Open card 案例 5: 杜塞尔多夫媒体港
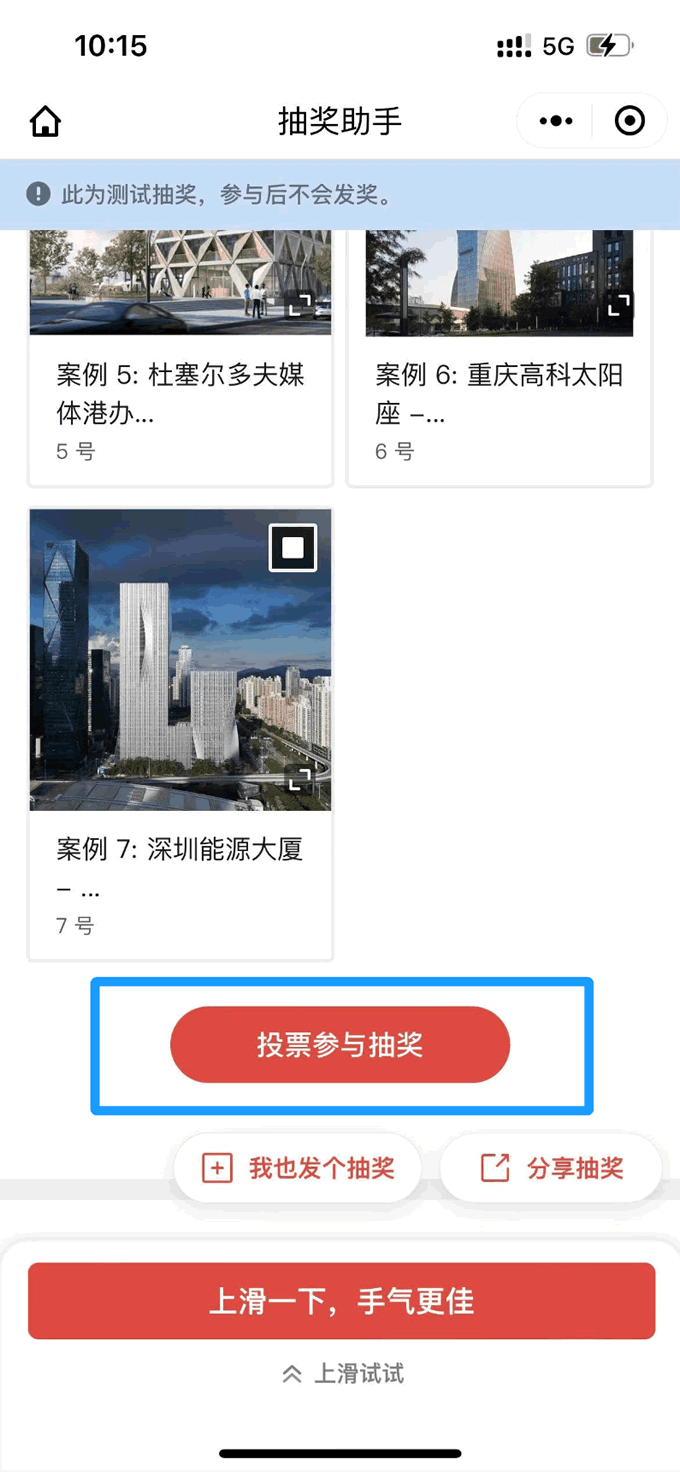680x1472 pixels. (180, 393)
